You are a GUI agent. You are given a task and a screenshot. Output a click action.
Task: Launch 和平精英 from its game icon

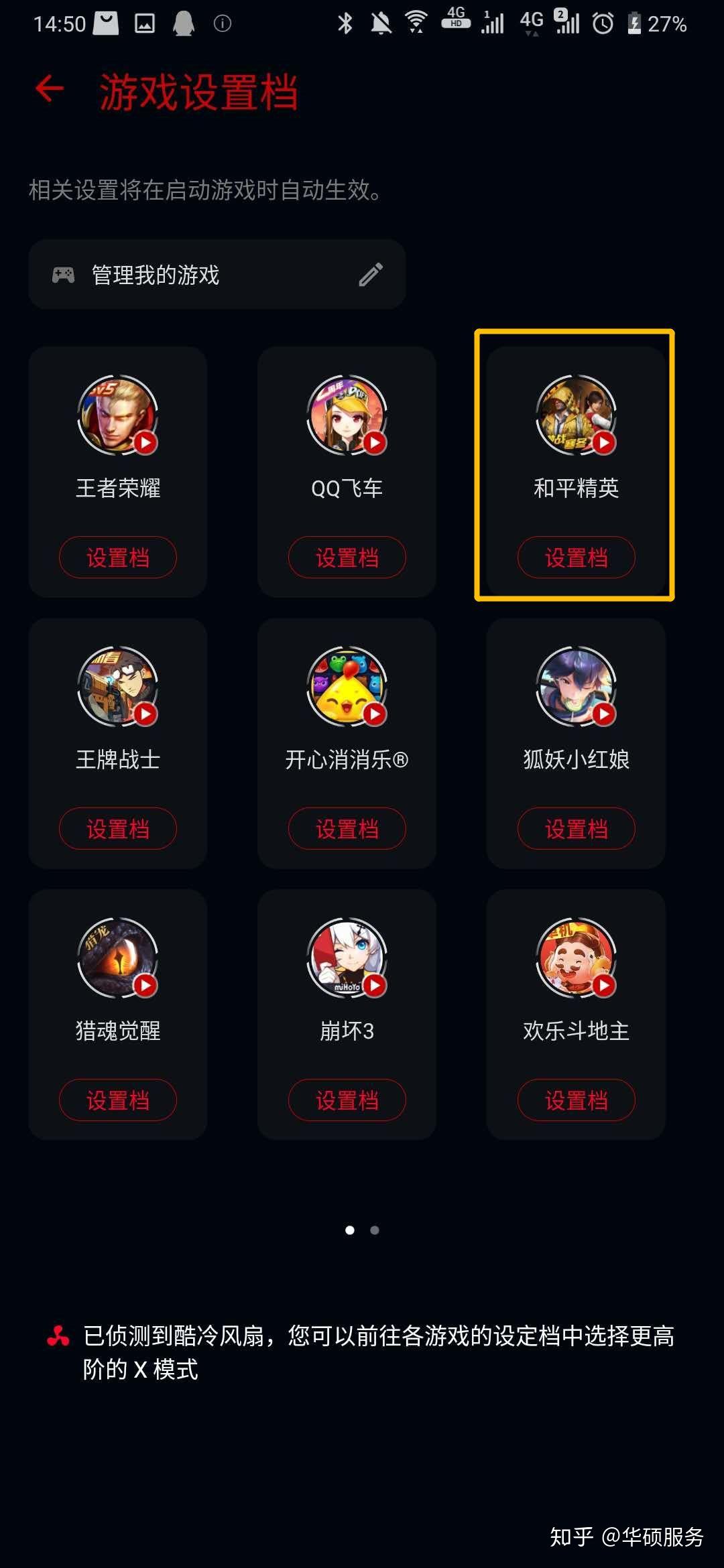click(576, 415)
